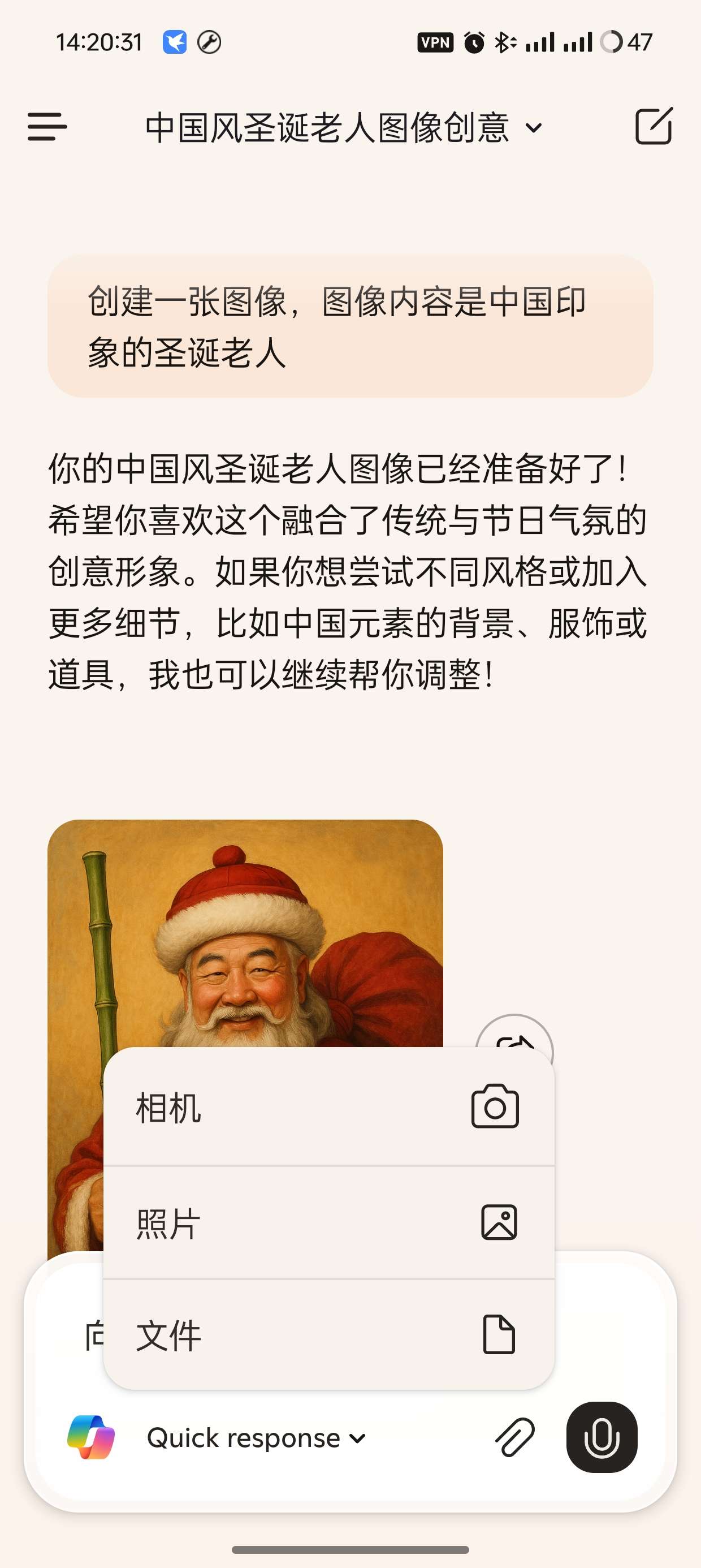Start voice input with the microphone
Viewport: 701px width, 1568px height.
point(601,1437)
